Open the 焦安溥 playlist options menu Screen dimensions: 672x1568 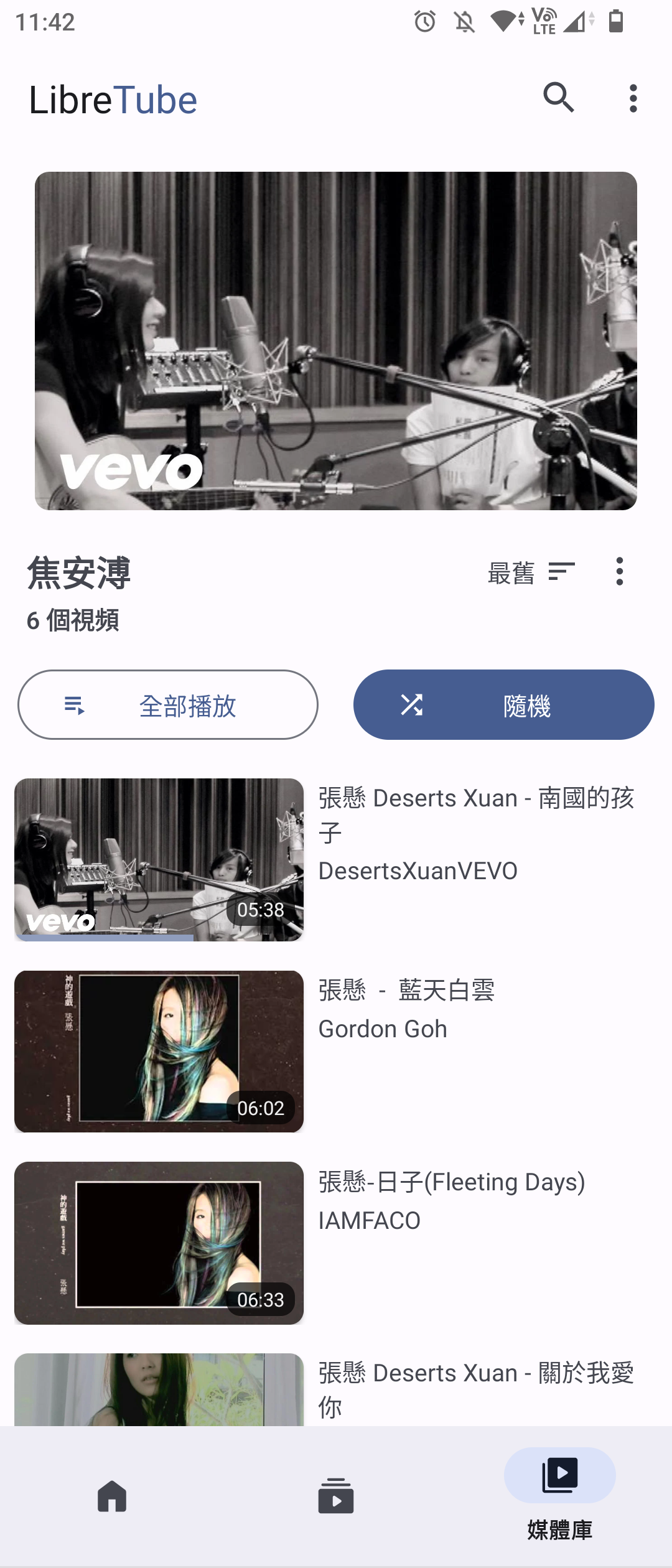coord(619,571)
